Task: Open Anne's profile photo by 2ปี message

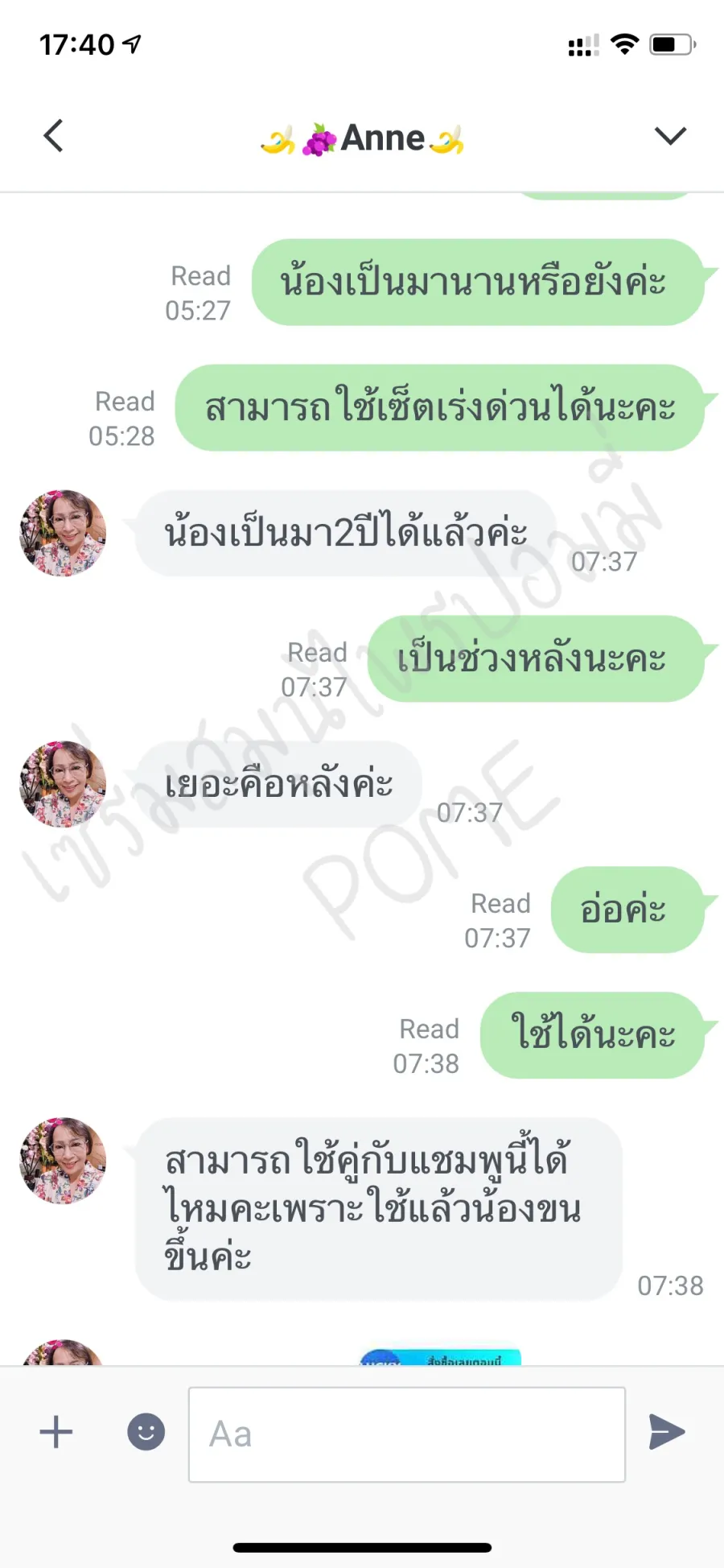Action: pos(63,533)
